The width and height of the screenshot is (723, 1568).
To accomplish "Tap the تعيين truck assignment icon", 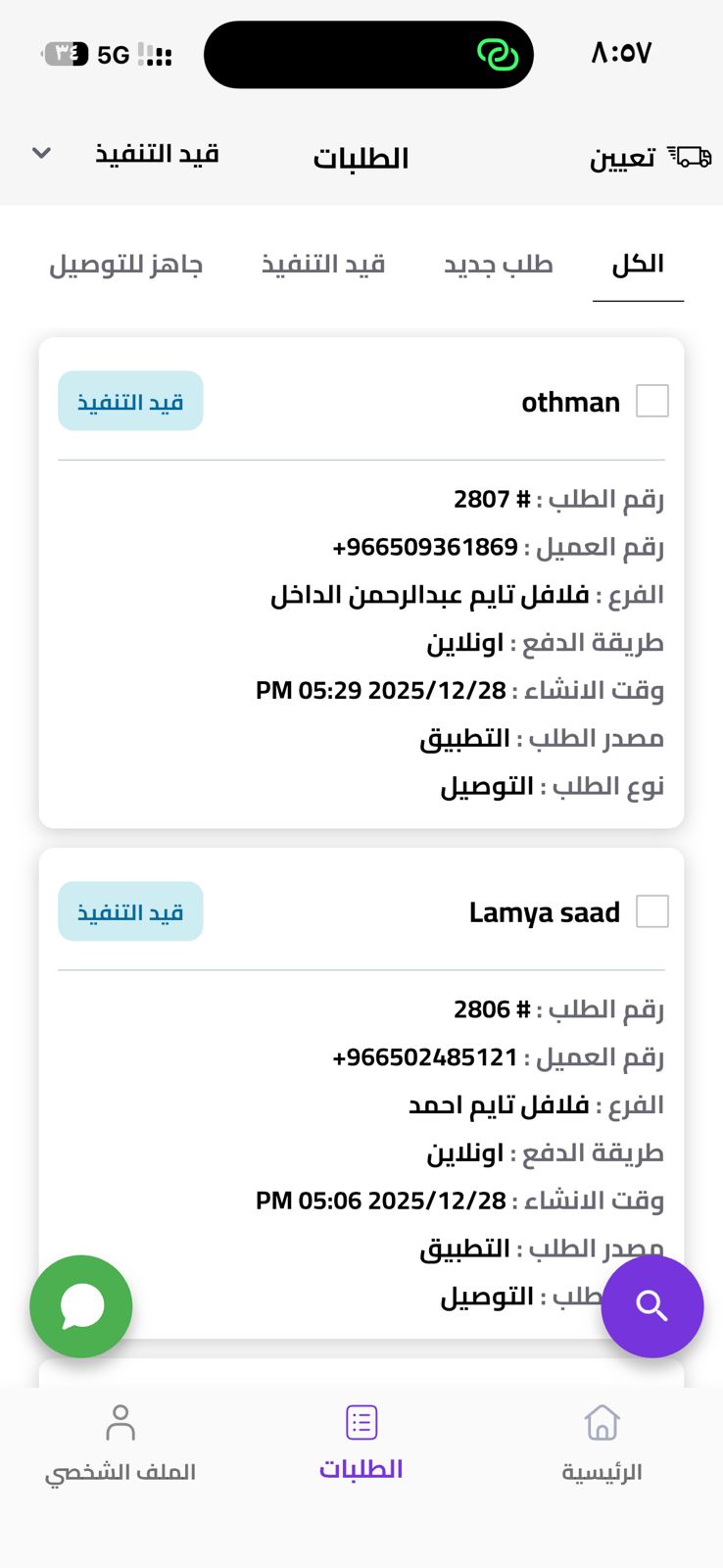I will point(692,154).
